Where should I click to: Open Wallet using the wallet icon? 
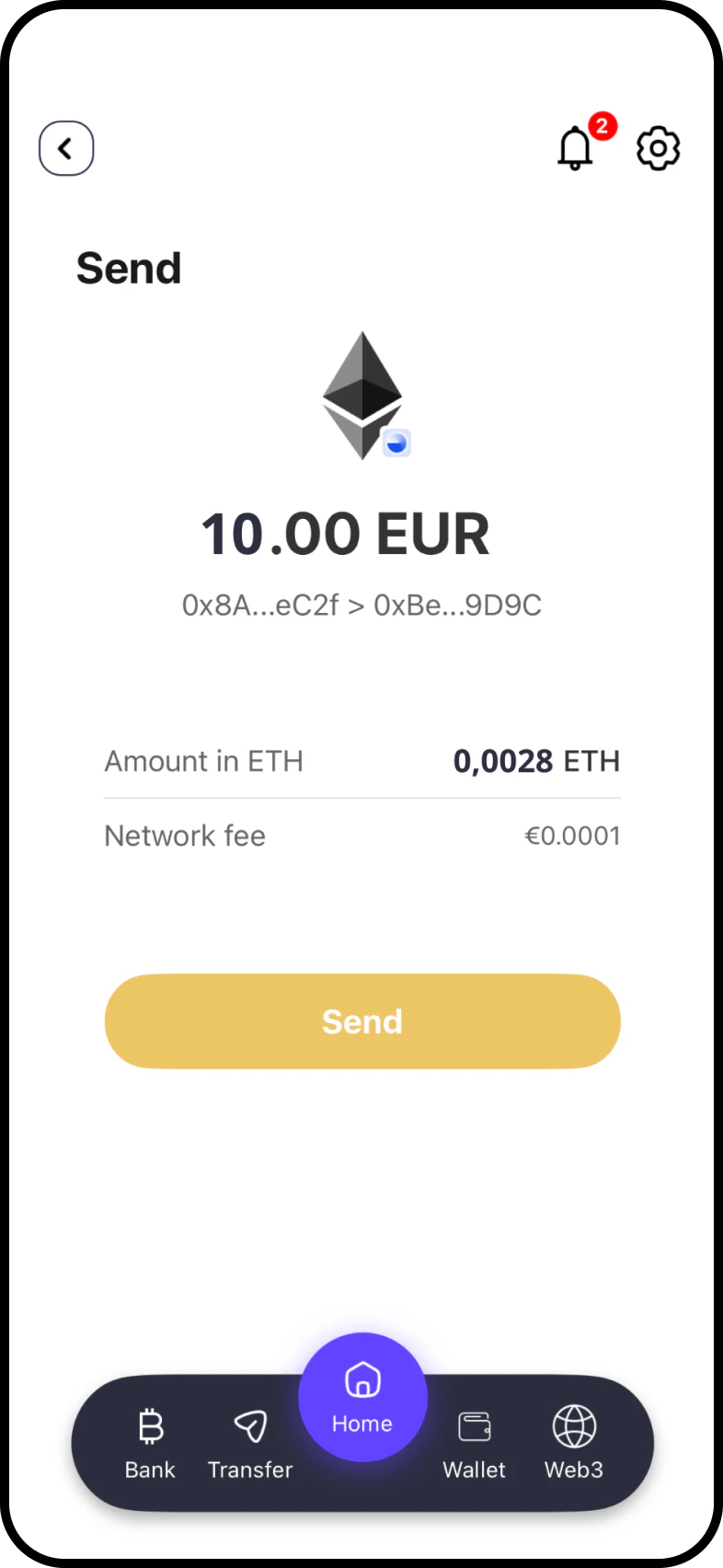coord(474,1425)
